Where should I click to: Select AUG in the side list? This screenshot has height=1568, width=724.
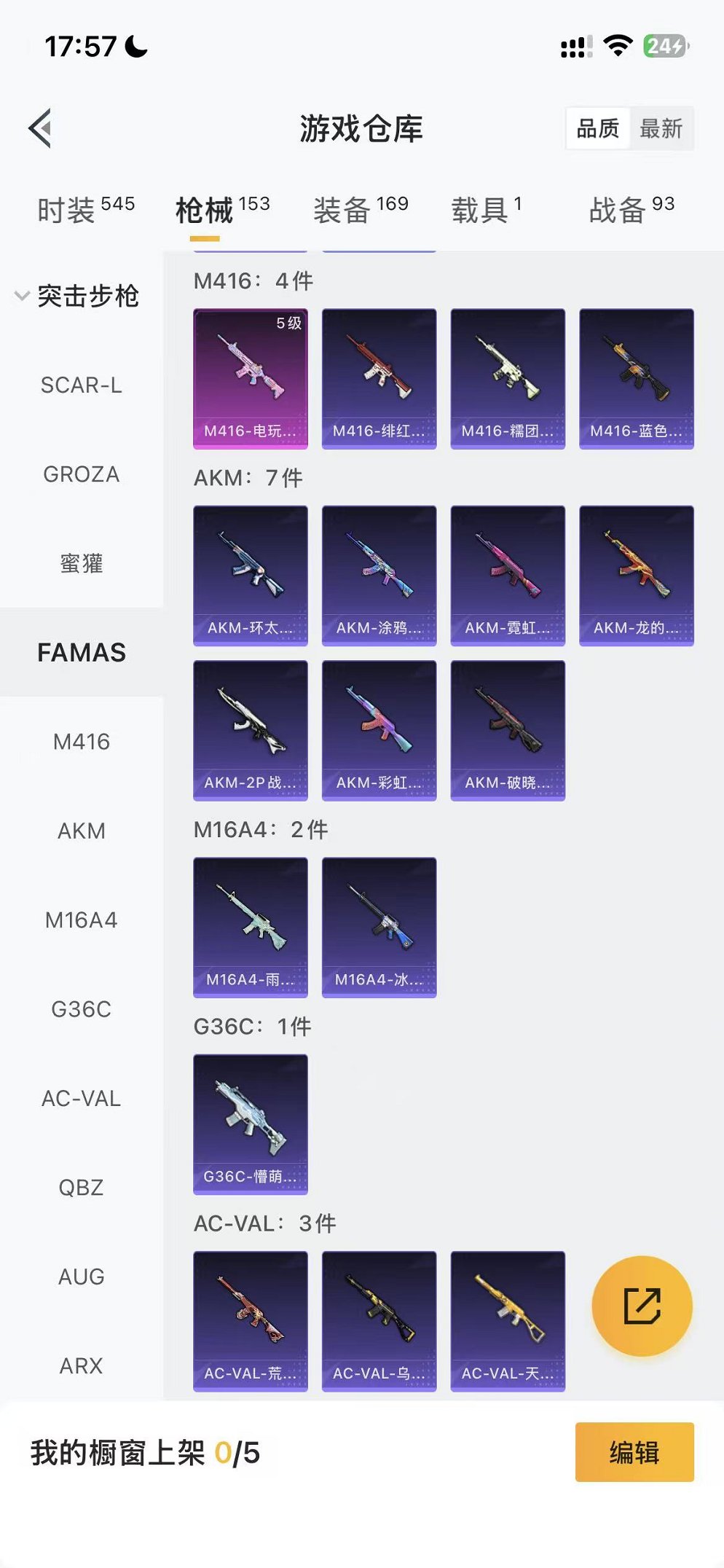(81, 1277)
